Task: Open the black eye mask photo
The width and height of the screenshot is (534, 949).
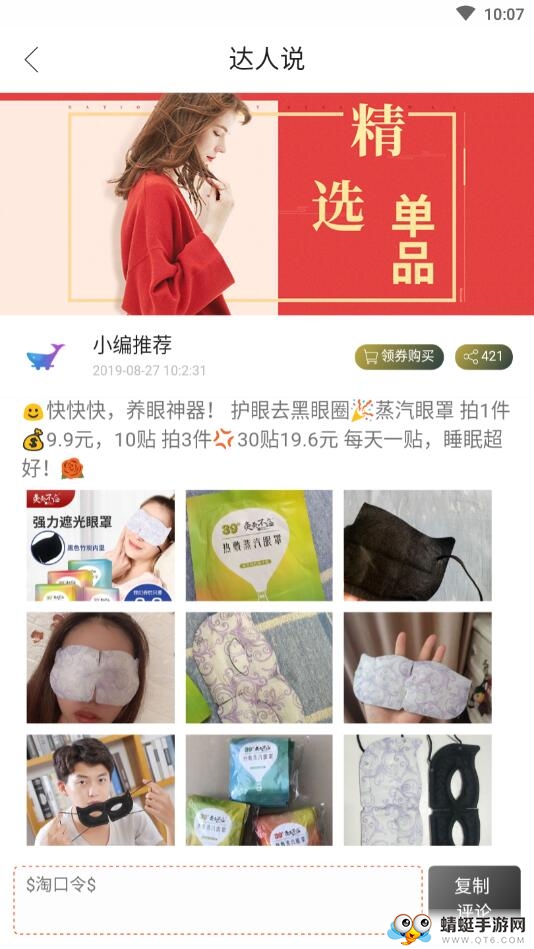Action: [418, 545]
